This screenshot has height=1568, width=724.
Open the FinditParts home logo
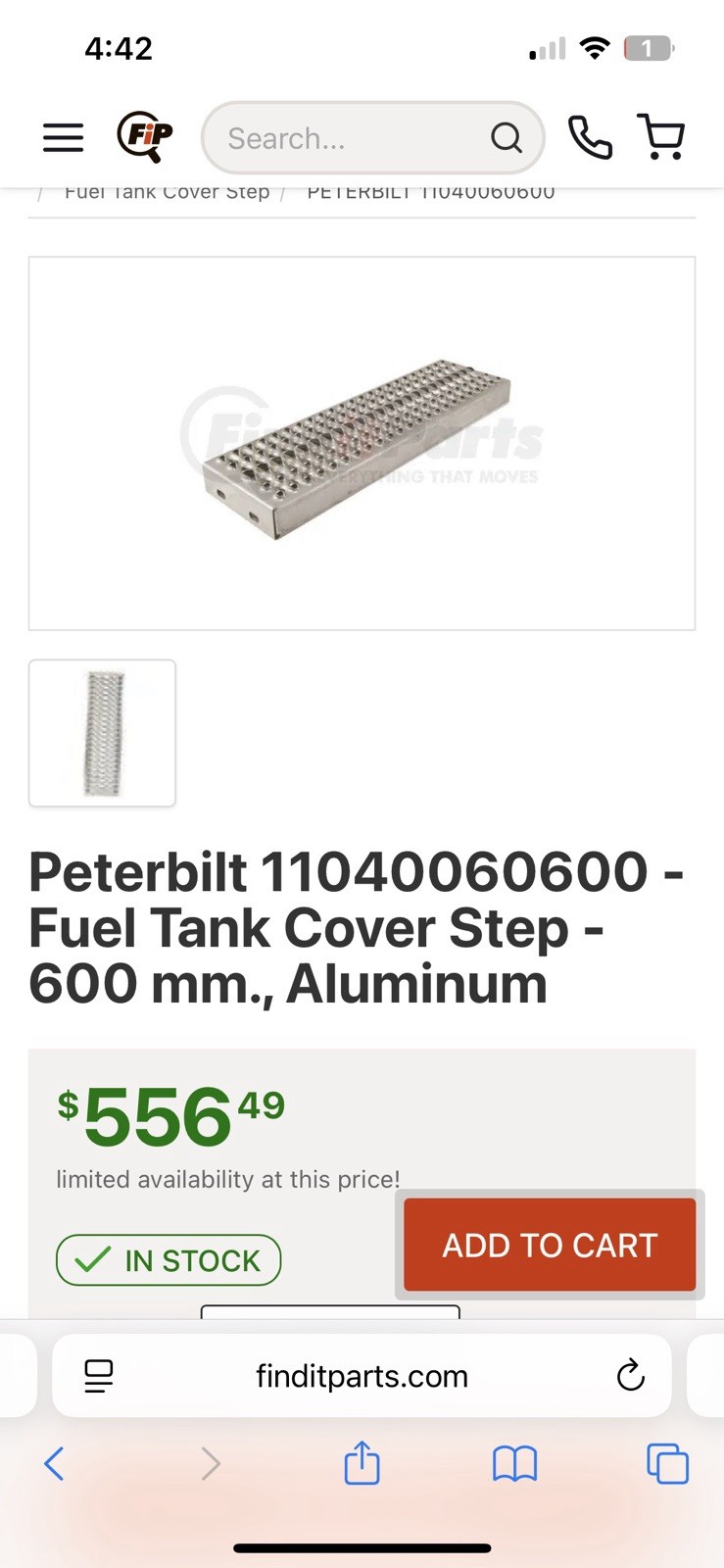coord(145,136)
